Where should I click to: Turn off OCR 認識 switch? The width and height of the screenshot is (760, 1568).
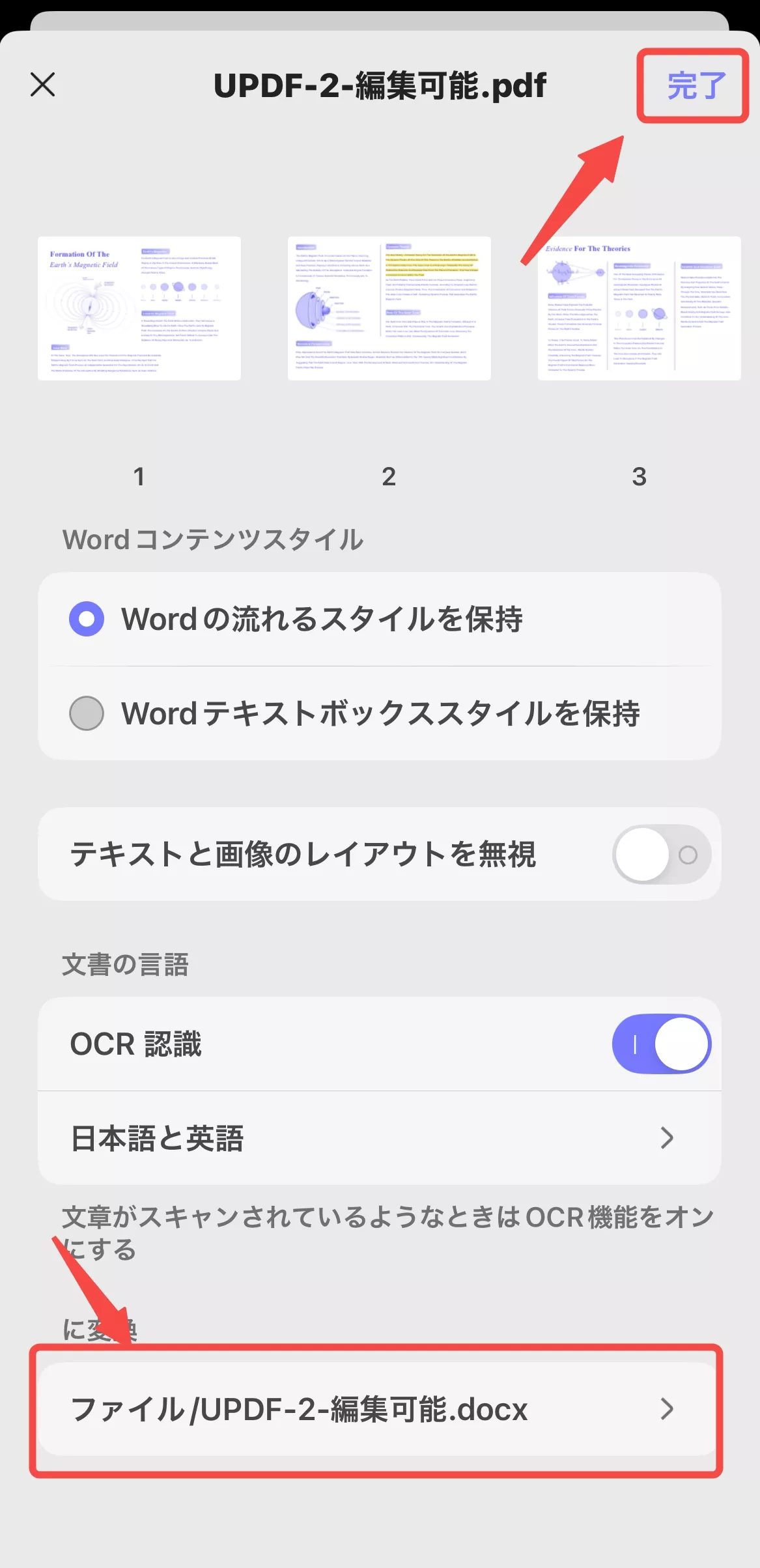(661, 1044)
